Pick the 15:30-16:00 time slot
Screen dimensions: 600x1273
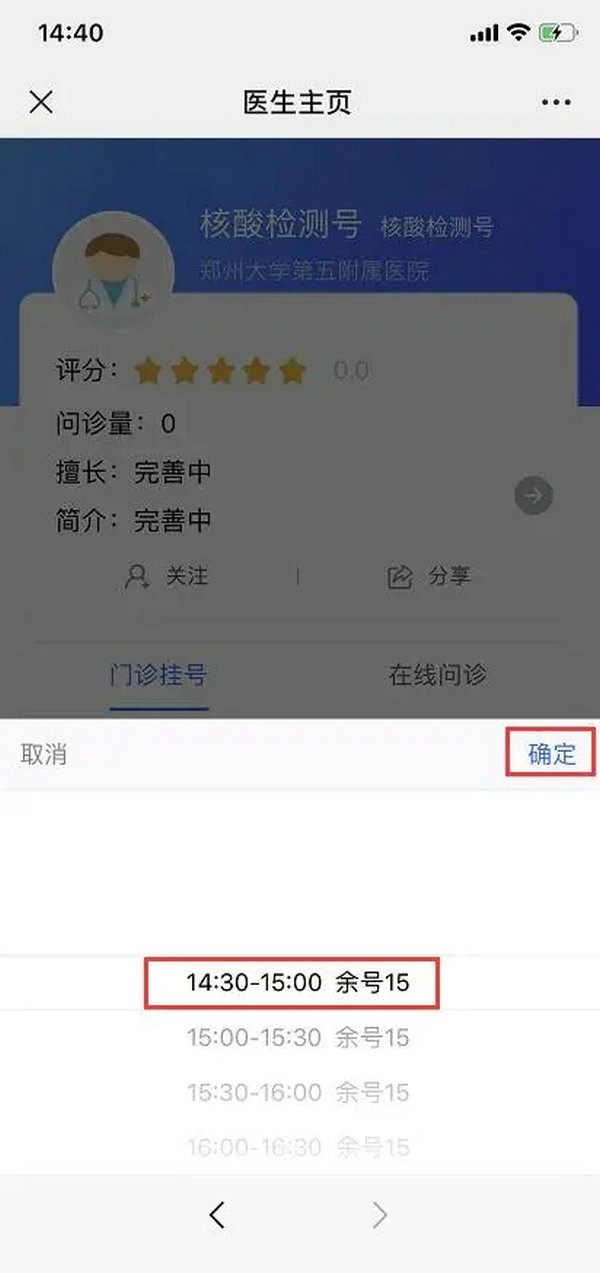click(297, 1092)
